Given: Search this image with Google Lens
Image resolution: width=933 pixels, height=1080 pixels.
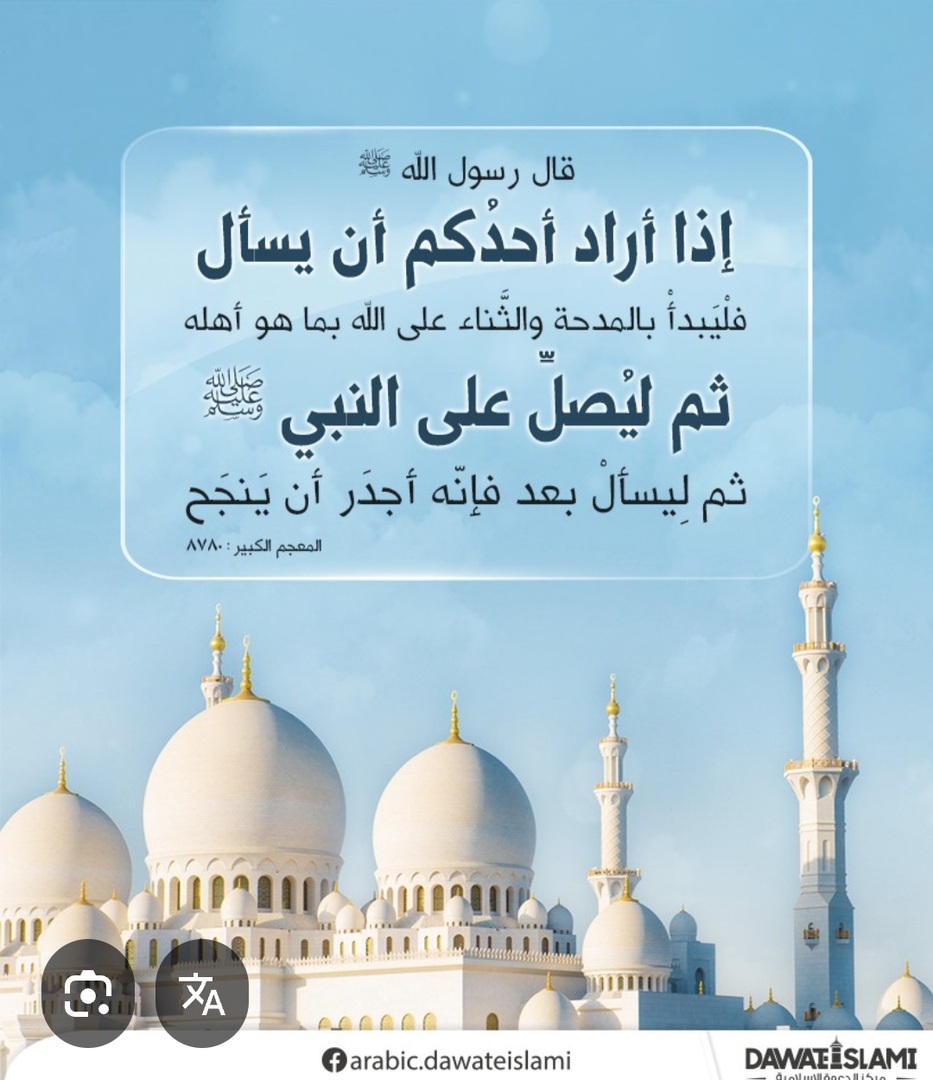Looking at the screenshot, I should point(87,995).
